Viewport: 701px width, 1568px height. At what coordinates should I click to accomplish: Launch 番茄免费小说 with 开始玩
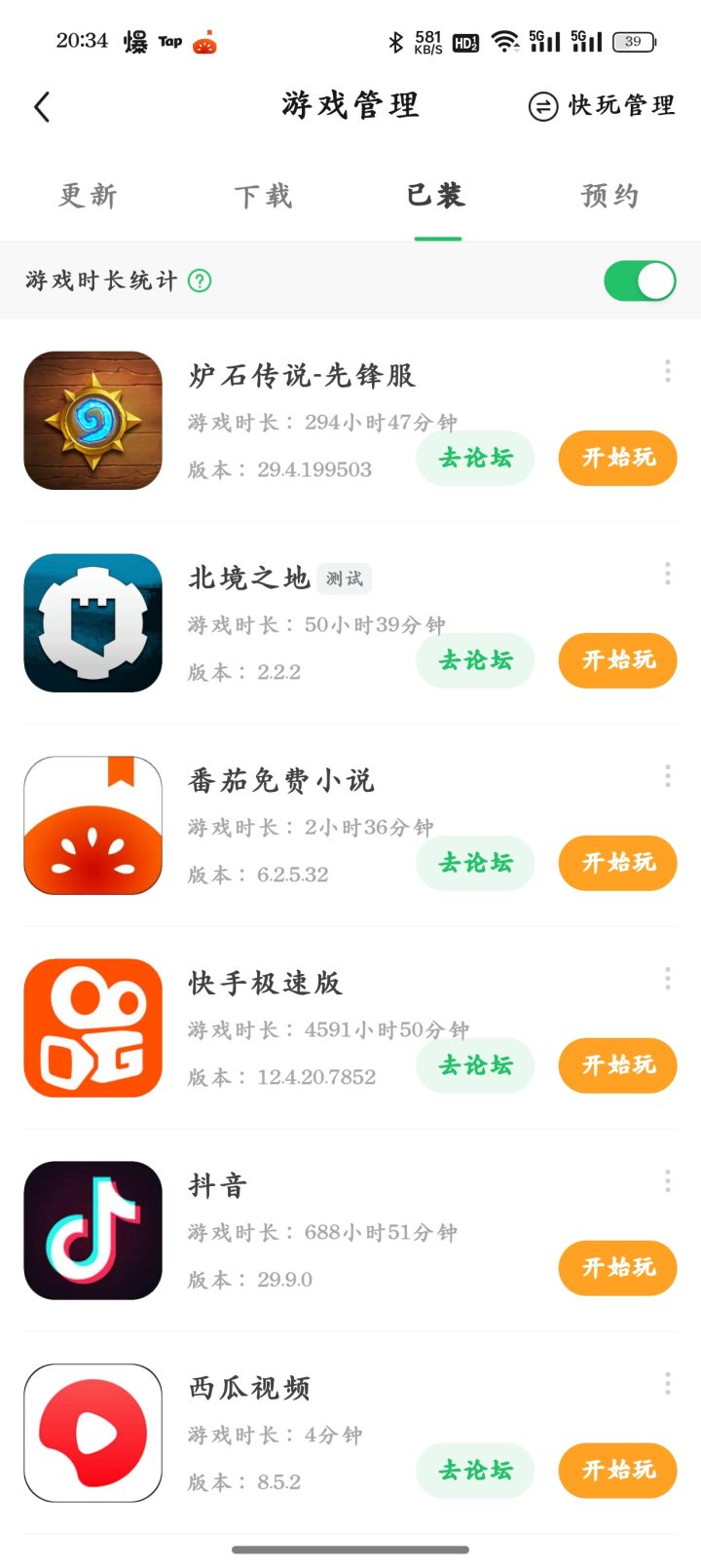(617, 863)
